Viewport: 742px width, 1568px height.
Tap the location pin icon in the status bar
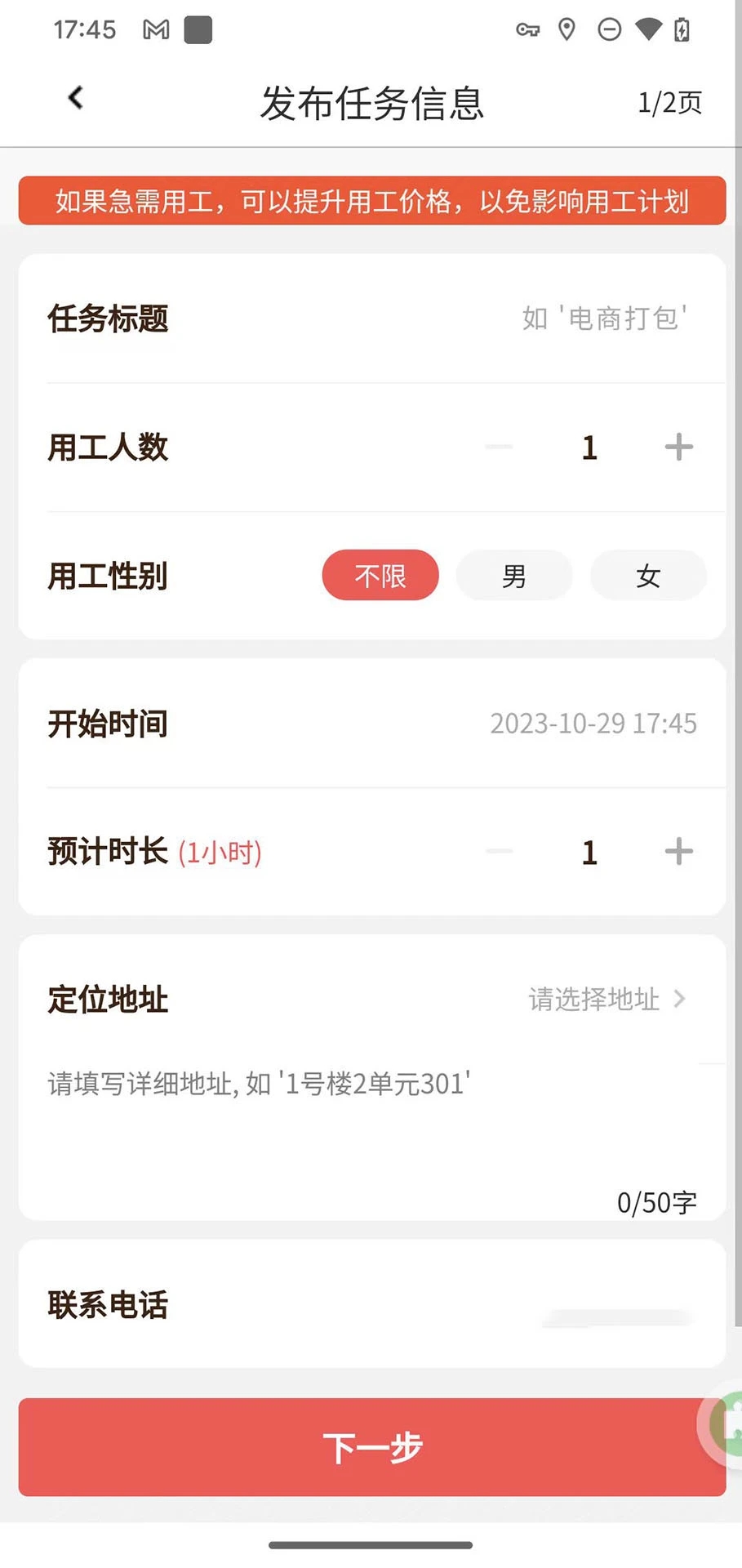point(567,29)
